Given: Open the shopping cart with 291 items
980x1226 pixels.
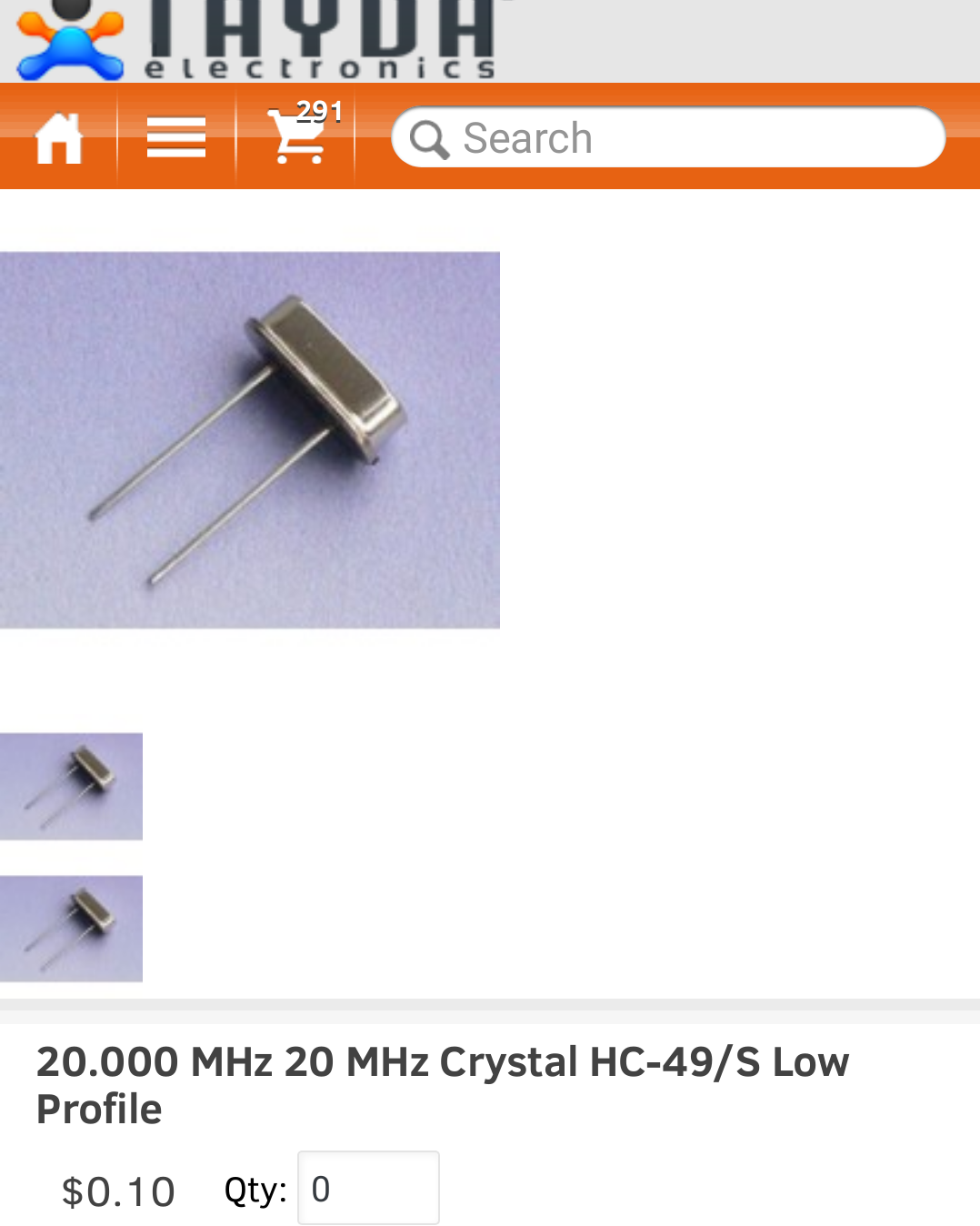Looking at the screenshot, I should (x=300, y=137).
